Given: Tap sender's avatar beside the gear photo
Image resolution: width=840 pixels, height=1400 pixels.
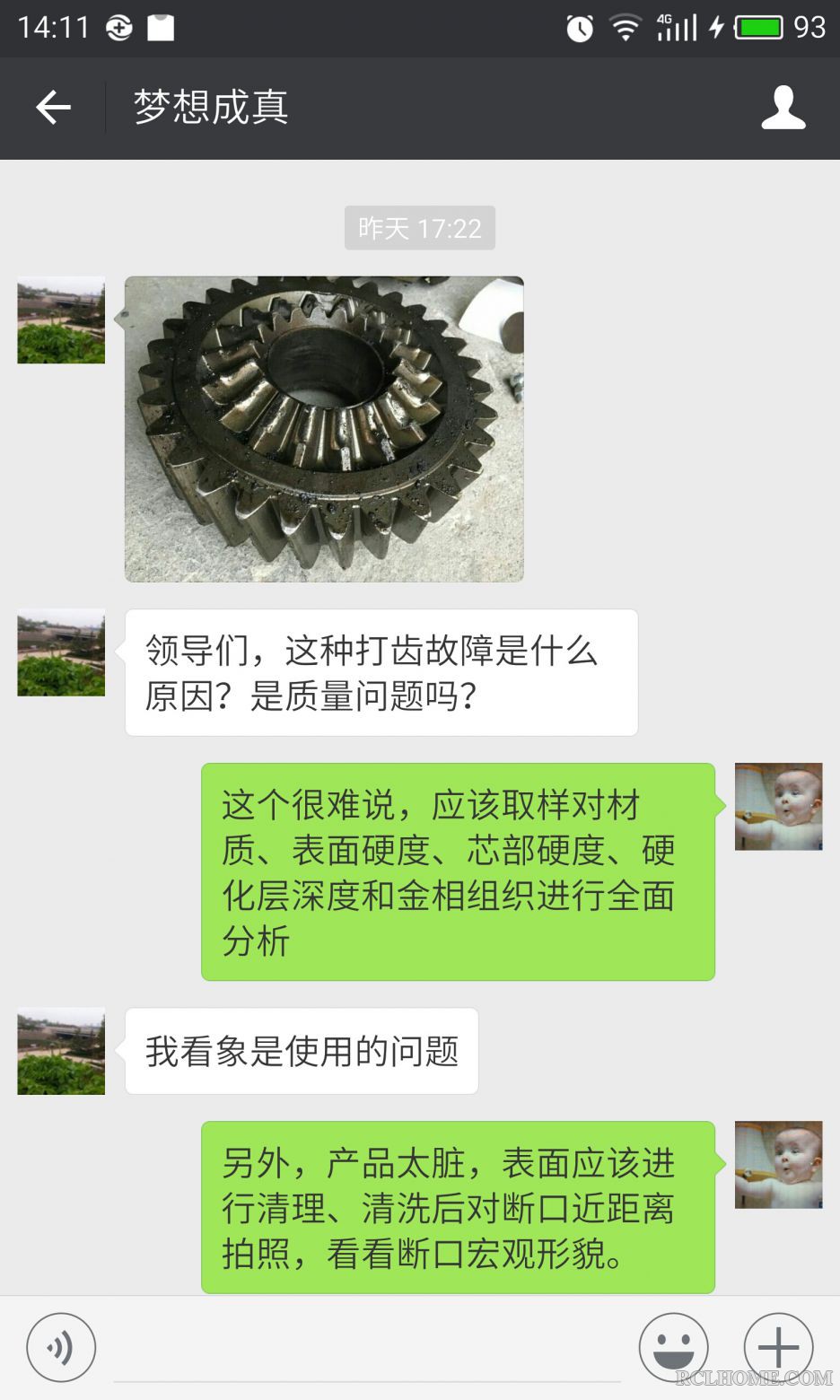Looking at the screenshot, I should (x=61, y=320).
